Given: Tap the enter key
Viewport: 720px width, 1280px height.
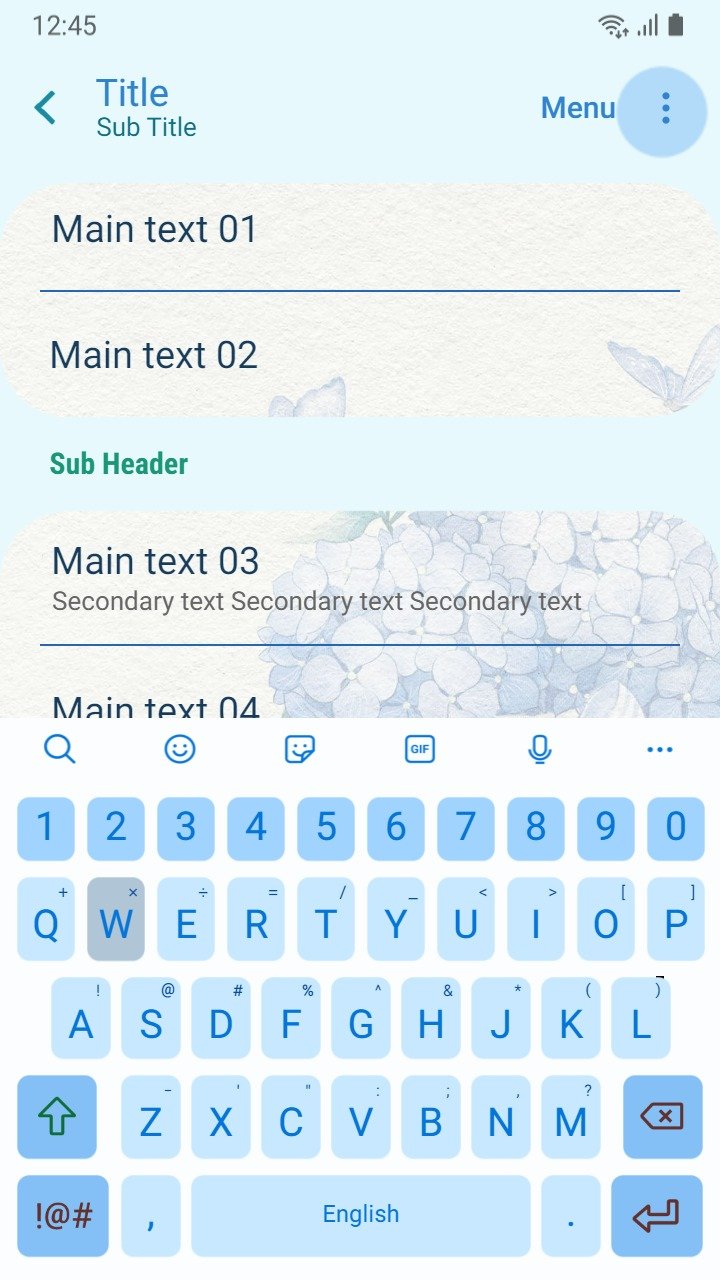Looking at the screenshot, I should (x=657, y=1216).
